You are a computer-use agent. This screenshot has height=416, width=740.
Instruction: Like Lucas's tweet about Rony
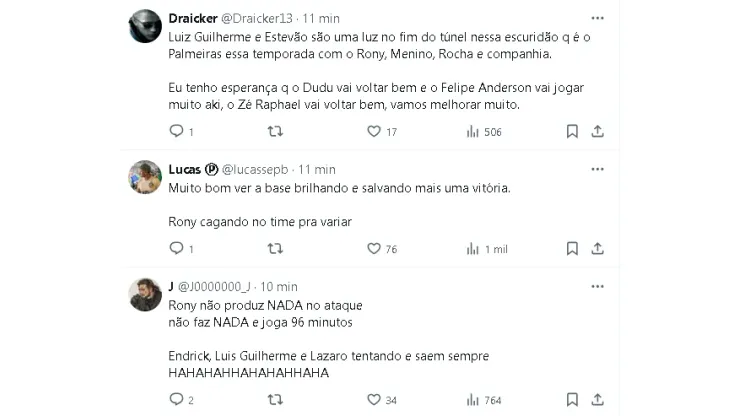point(374,248)
